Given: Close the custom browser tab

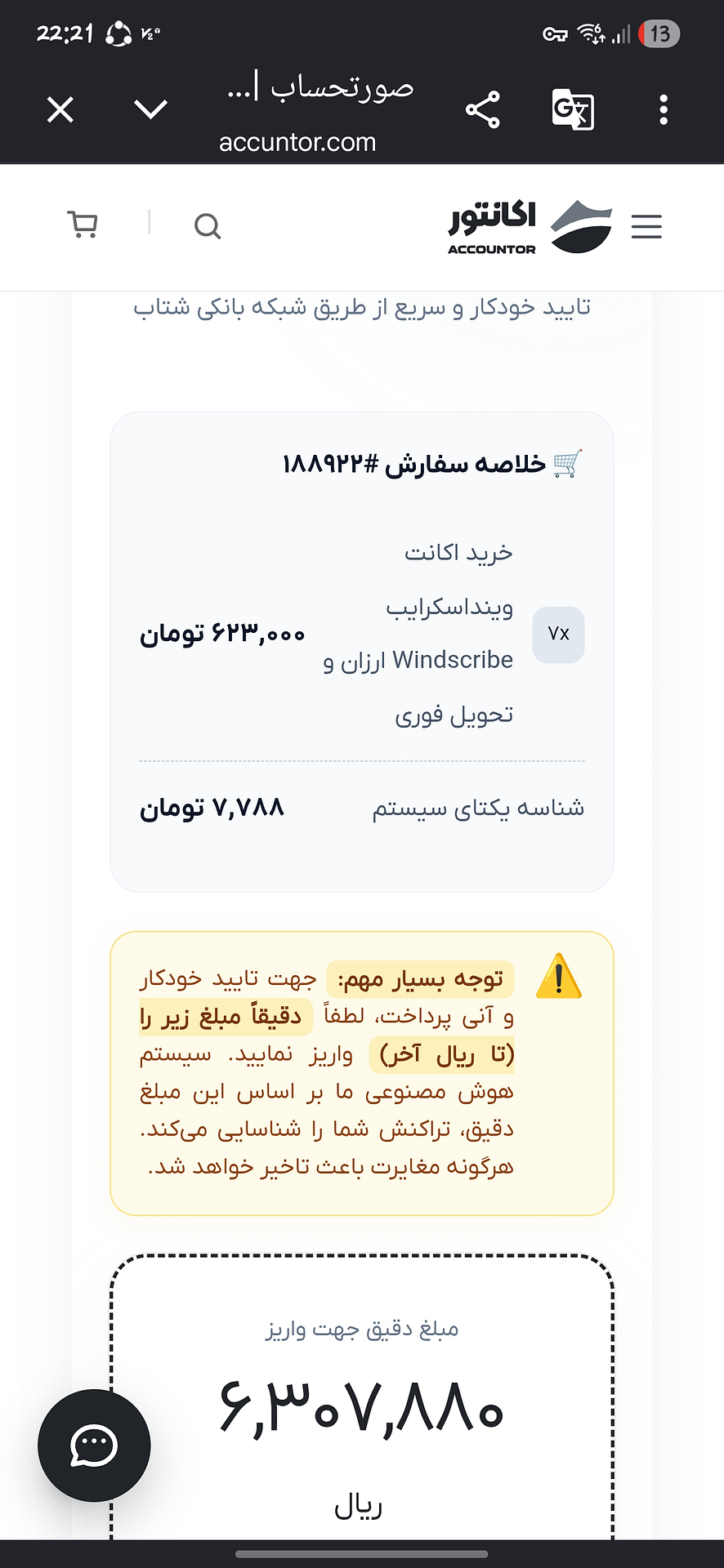Looking at the screenshot, I should click(60, 109).
